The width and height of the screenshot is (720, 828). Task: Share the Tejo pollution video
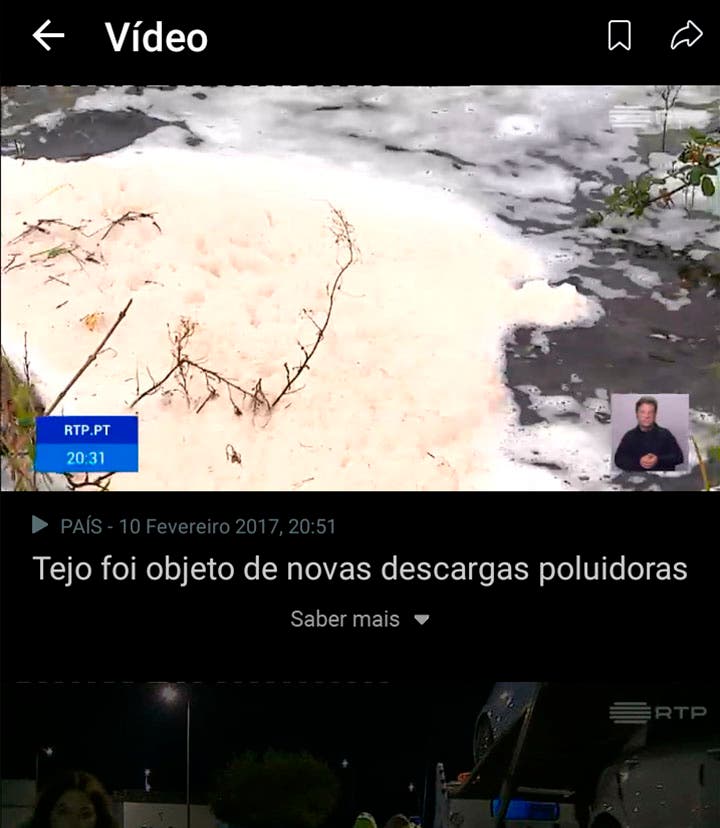[686, 37]
